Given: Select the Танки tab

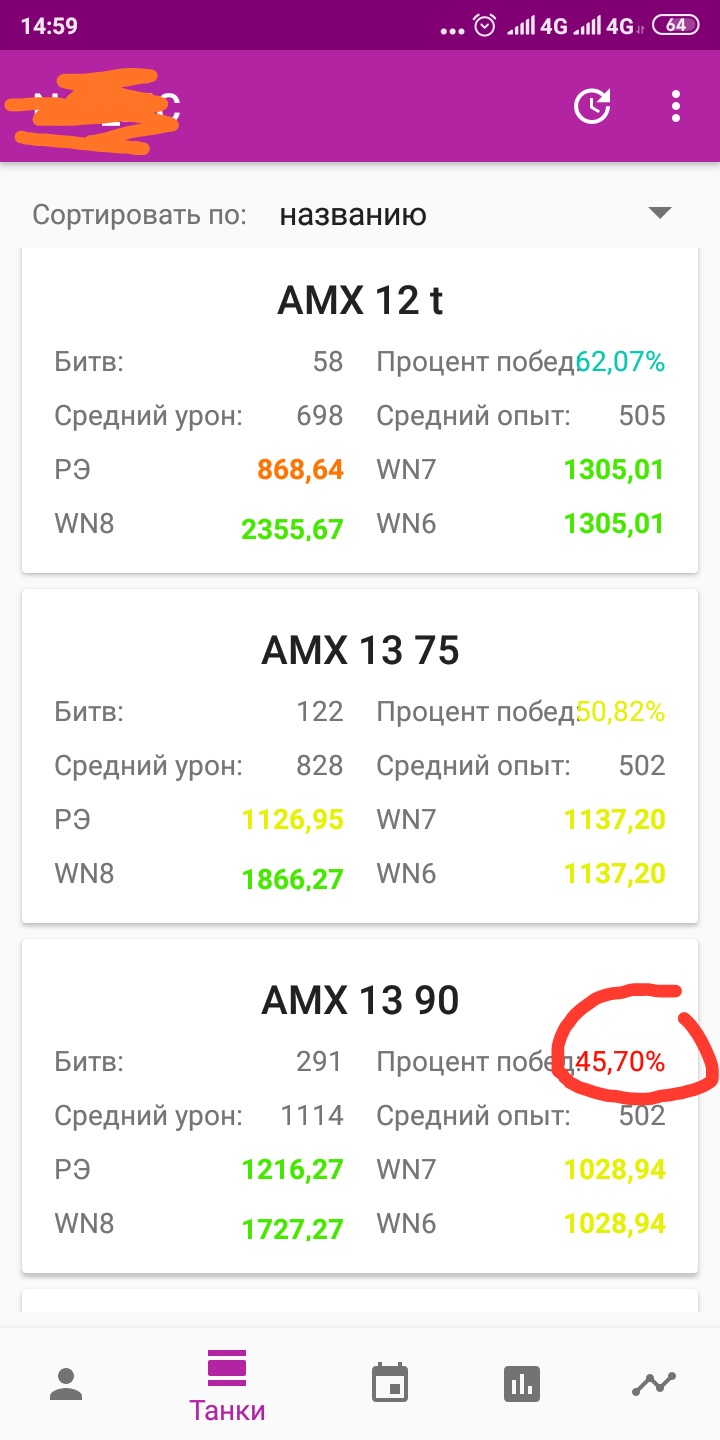Looking at the screenshot, I should pyautogui.click(x=228, y=1386).
